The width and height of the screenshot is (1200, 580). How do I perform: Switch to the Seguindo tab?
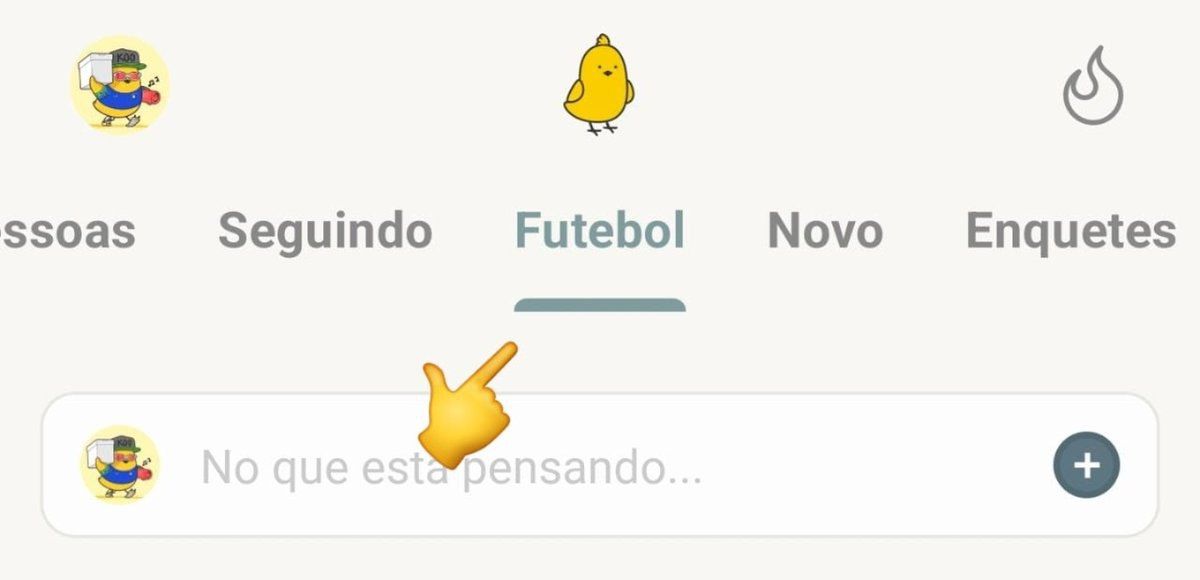[325, 232]
